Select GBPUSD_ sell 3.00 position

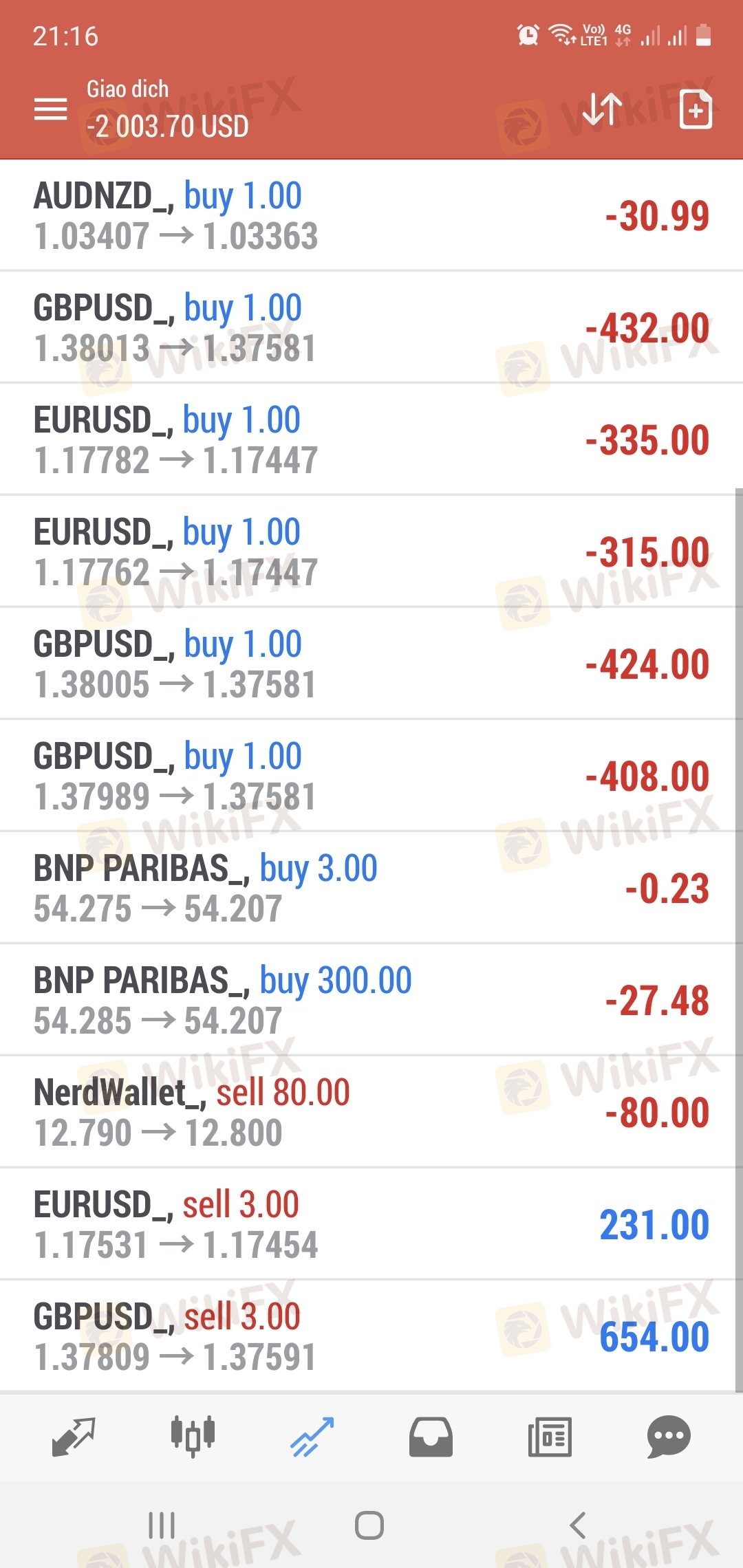pyautogui.click(x=371, y=1336)
